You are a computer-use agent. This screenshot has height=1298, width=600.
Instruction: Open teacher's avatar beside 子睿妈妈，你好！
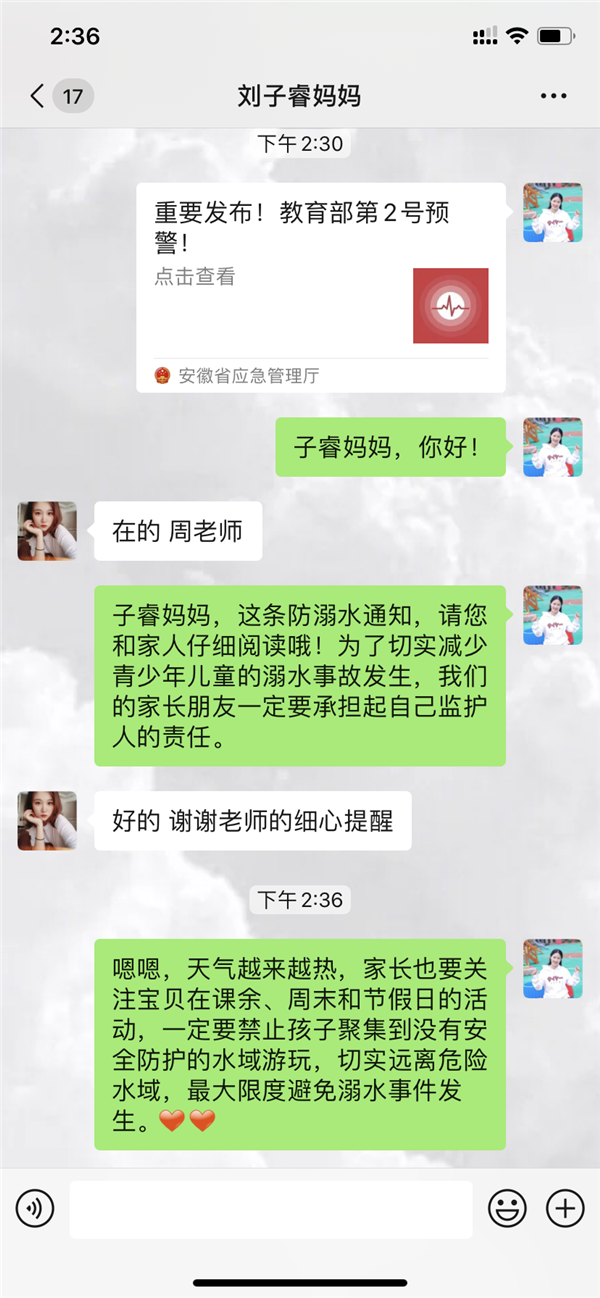[x=552, y=447]
